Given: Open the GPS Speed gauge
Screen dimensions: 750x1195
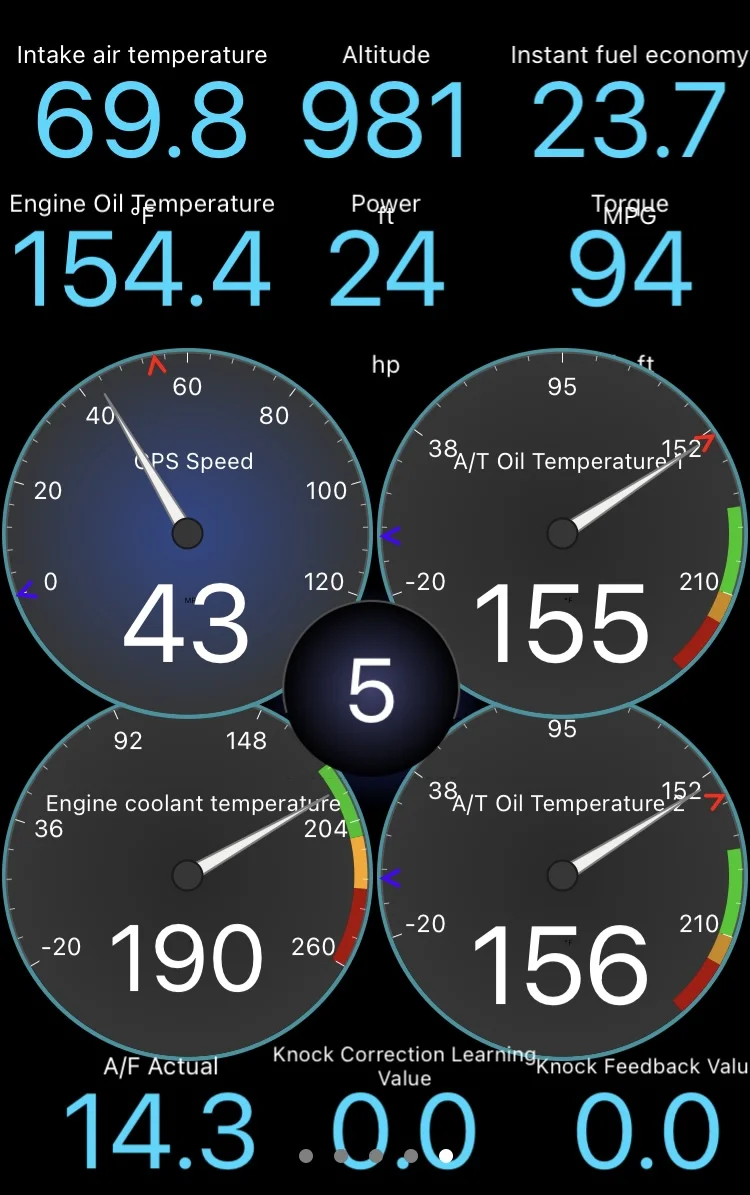Looking at the screenshot, I should point(187,533).
